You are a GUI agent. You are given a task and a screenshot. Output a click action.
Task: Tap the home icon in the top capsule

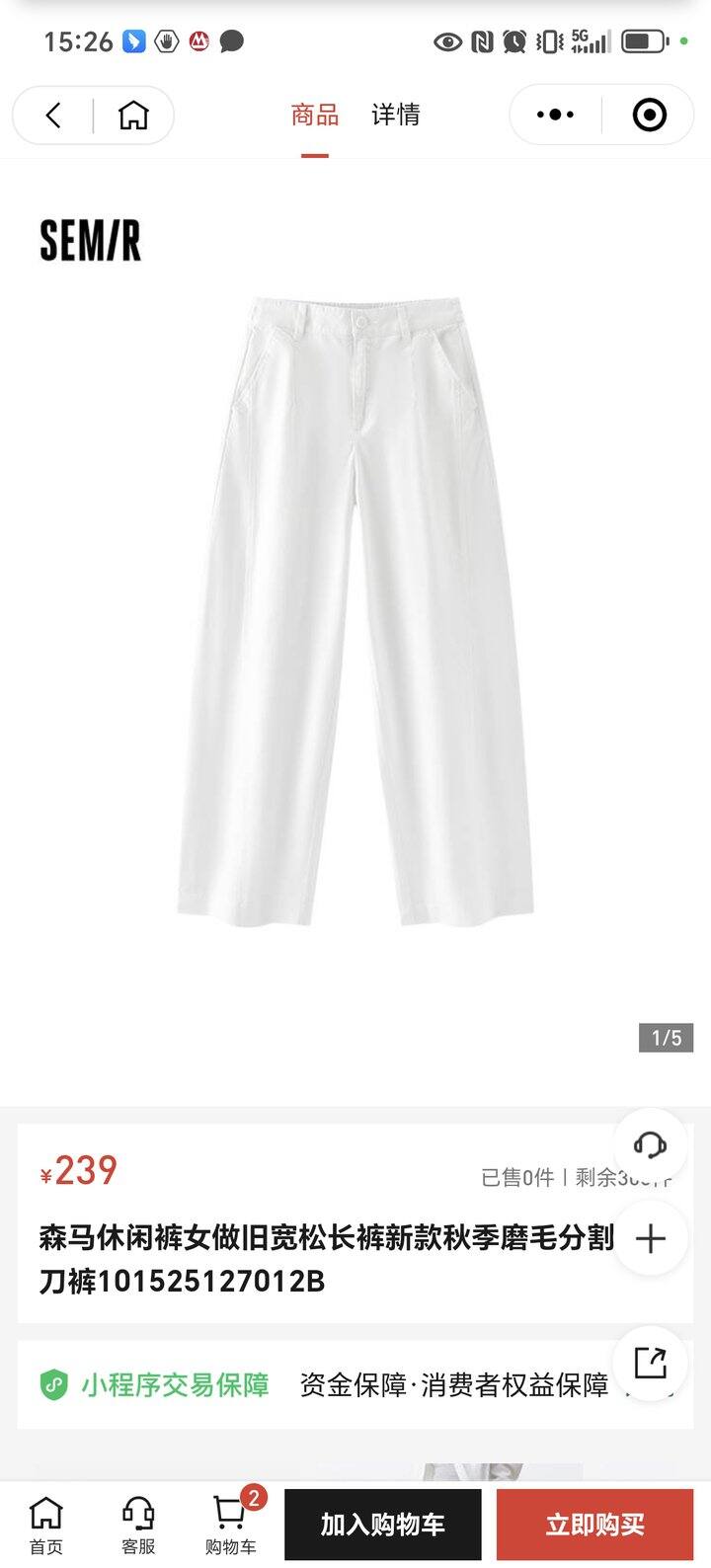point(133,116)
